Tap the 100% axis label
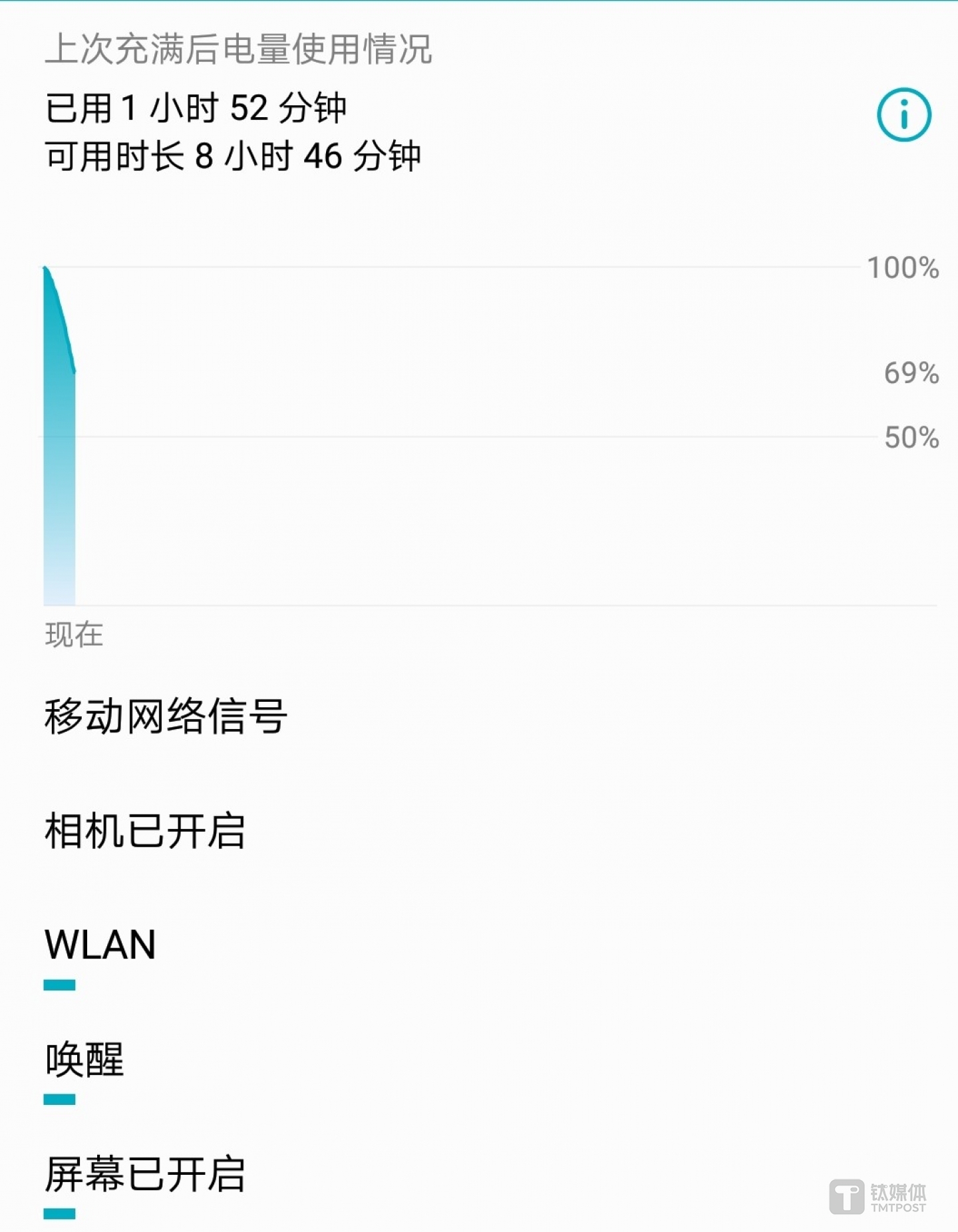 (902, 269)
